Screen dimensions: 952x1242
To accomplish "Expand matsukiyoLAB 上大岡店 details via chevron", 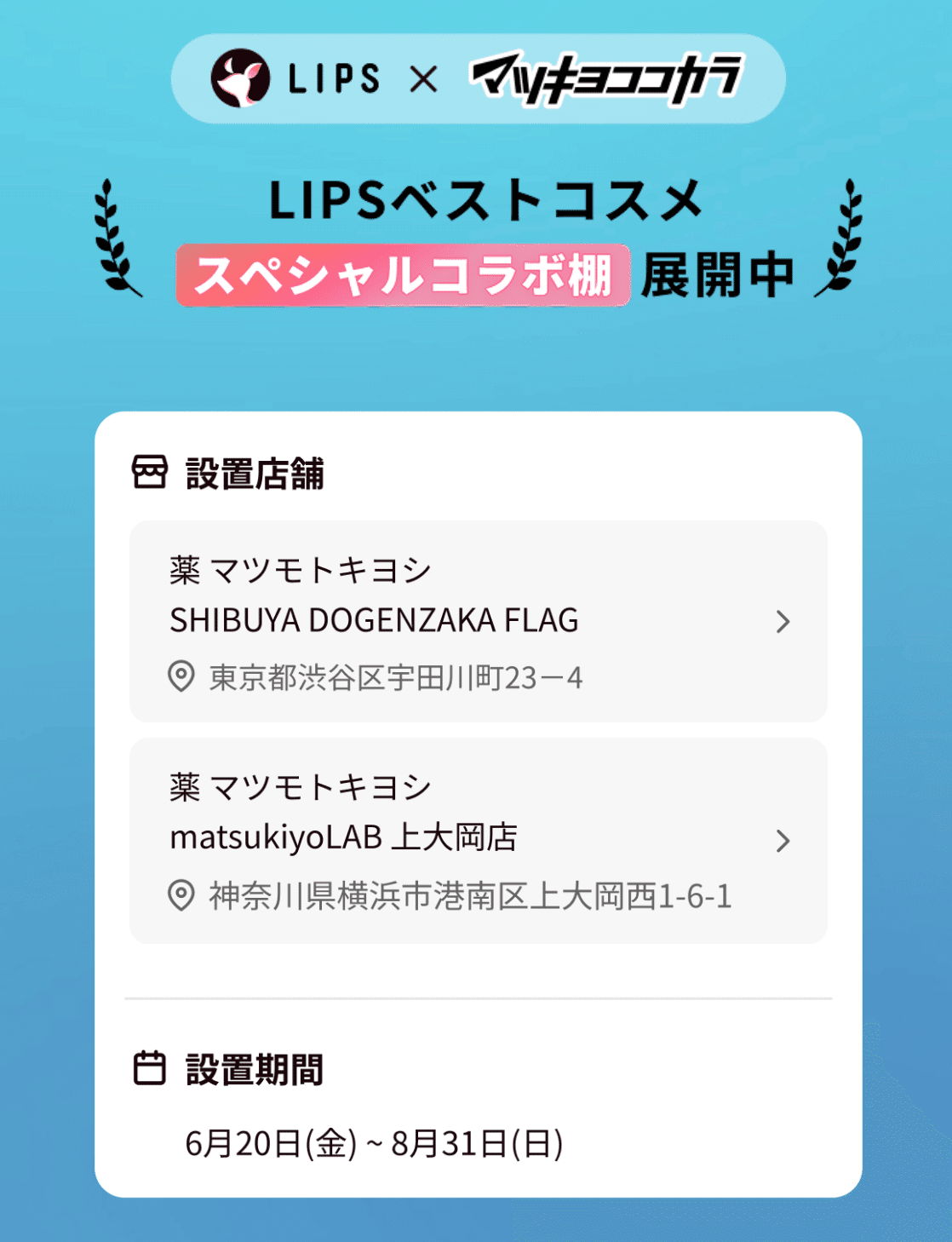I will (783, 842).
